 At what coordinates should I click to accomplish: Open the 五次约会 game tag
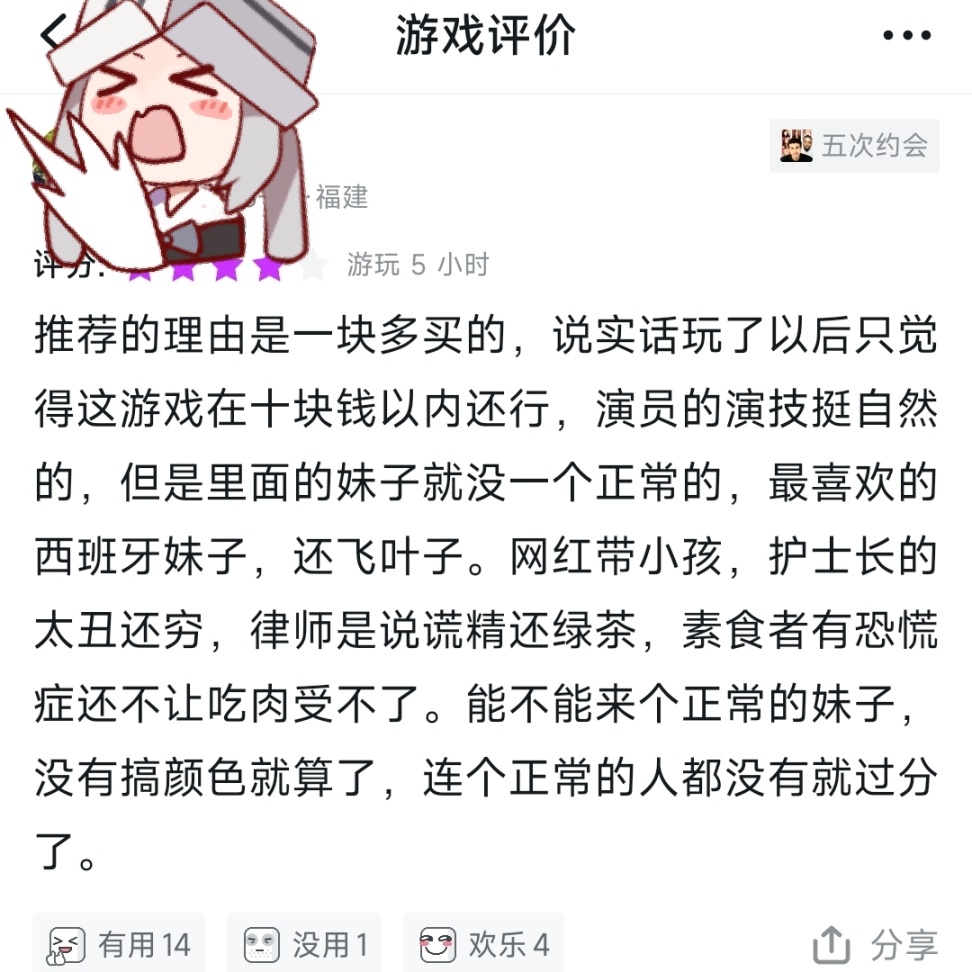point(854,146)
